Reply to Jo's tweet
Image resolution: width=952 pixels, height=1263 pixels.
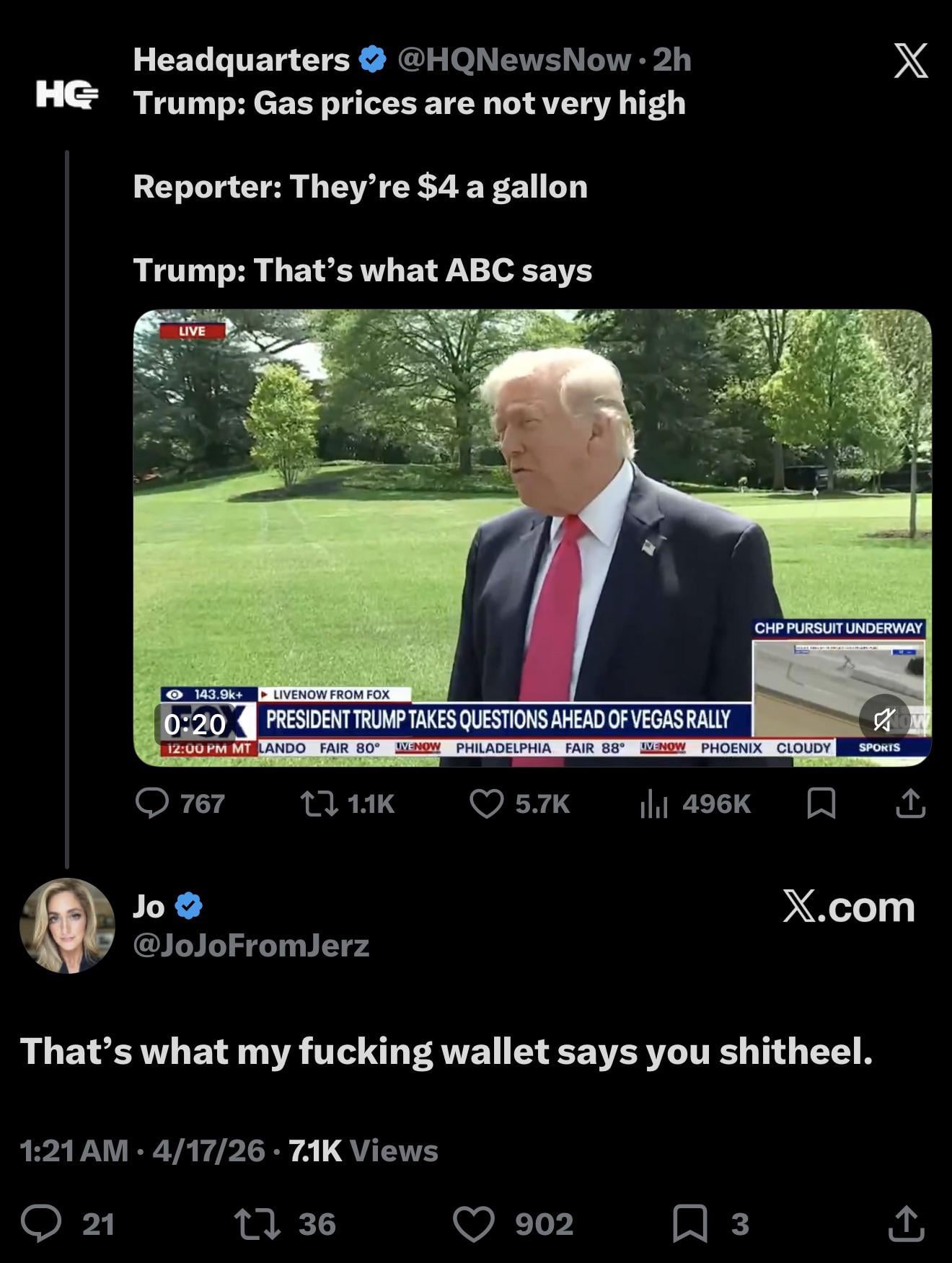(x=41, y=1224)
